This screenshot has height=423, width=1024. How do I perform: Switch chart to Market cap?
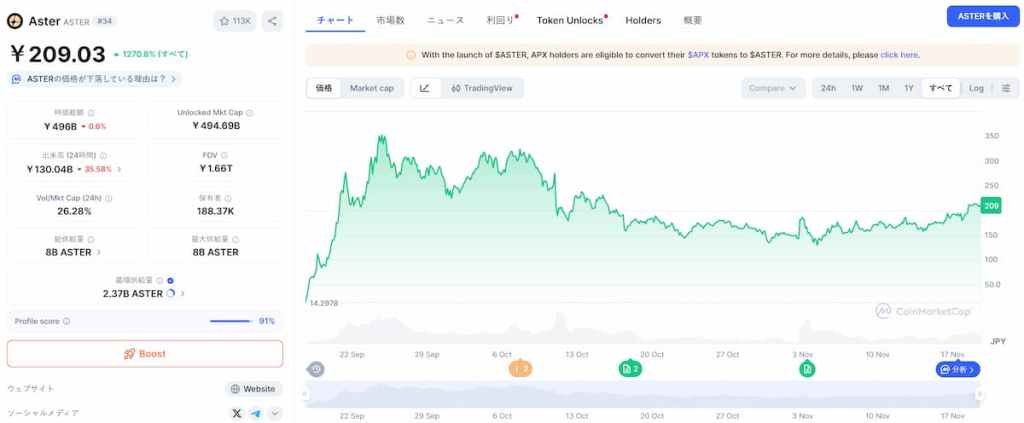(x=371, y=88)
